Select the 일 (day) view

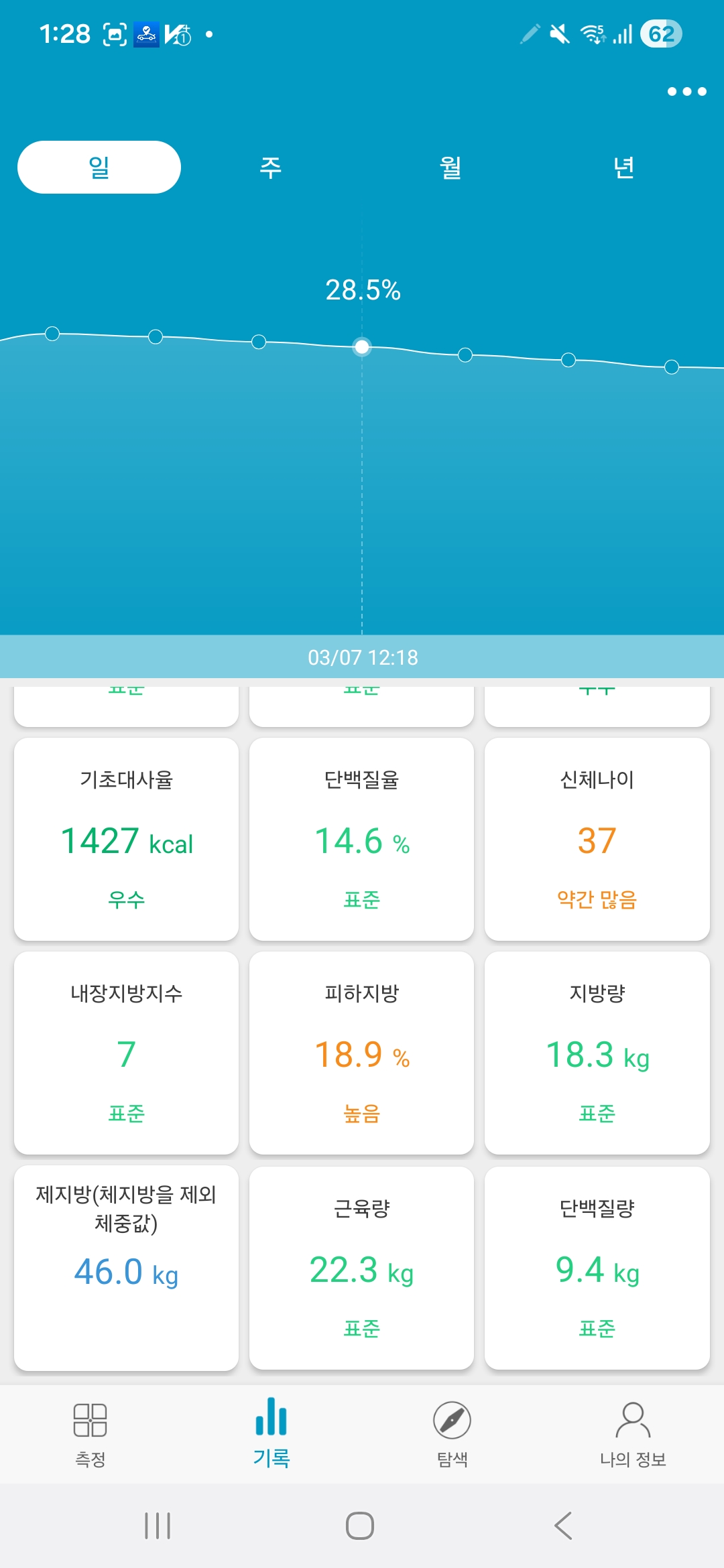click(99, 168)
